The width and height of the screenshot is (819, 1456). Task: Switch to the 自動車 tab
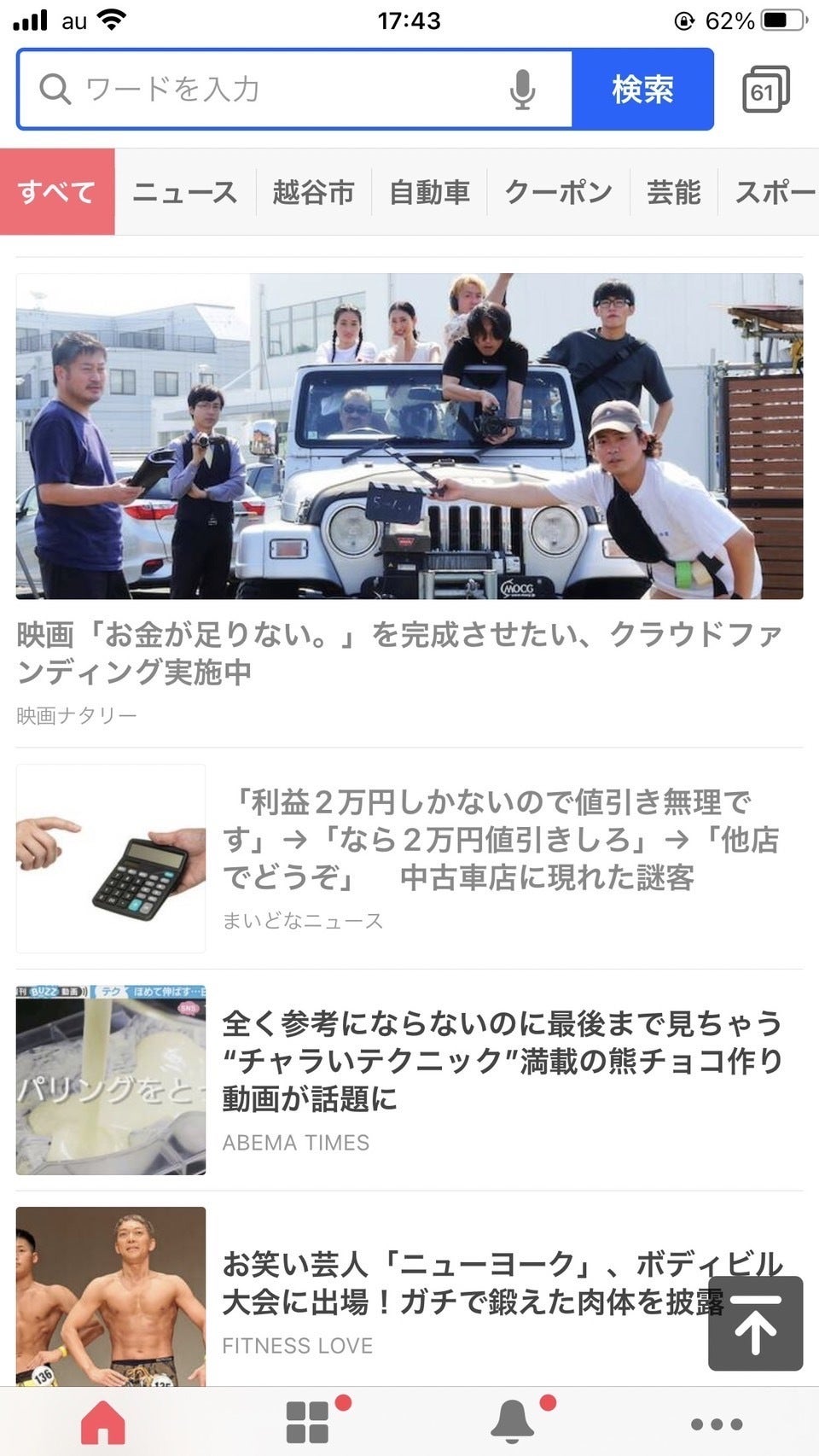tap(429, 192)
